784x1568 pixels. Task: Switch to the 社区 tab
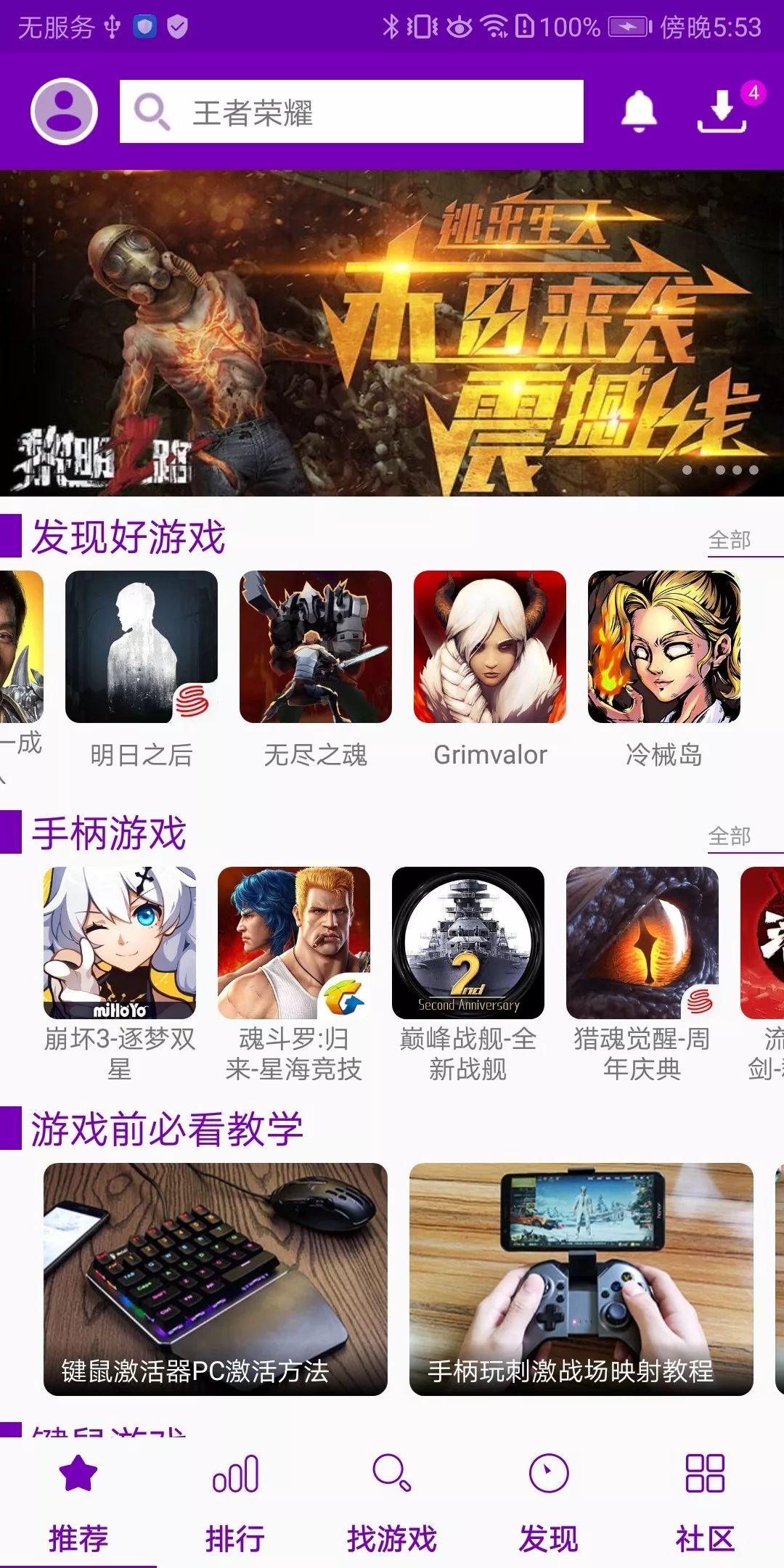[705, 1503]
